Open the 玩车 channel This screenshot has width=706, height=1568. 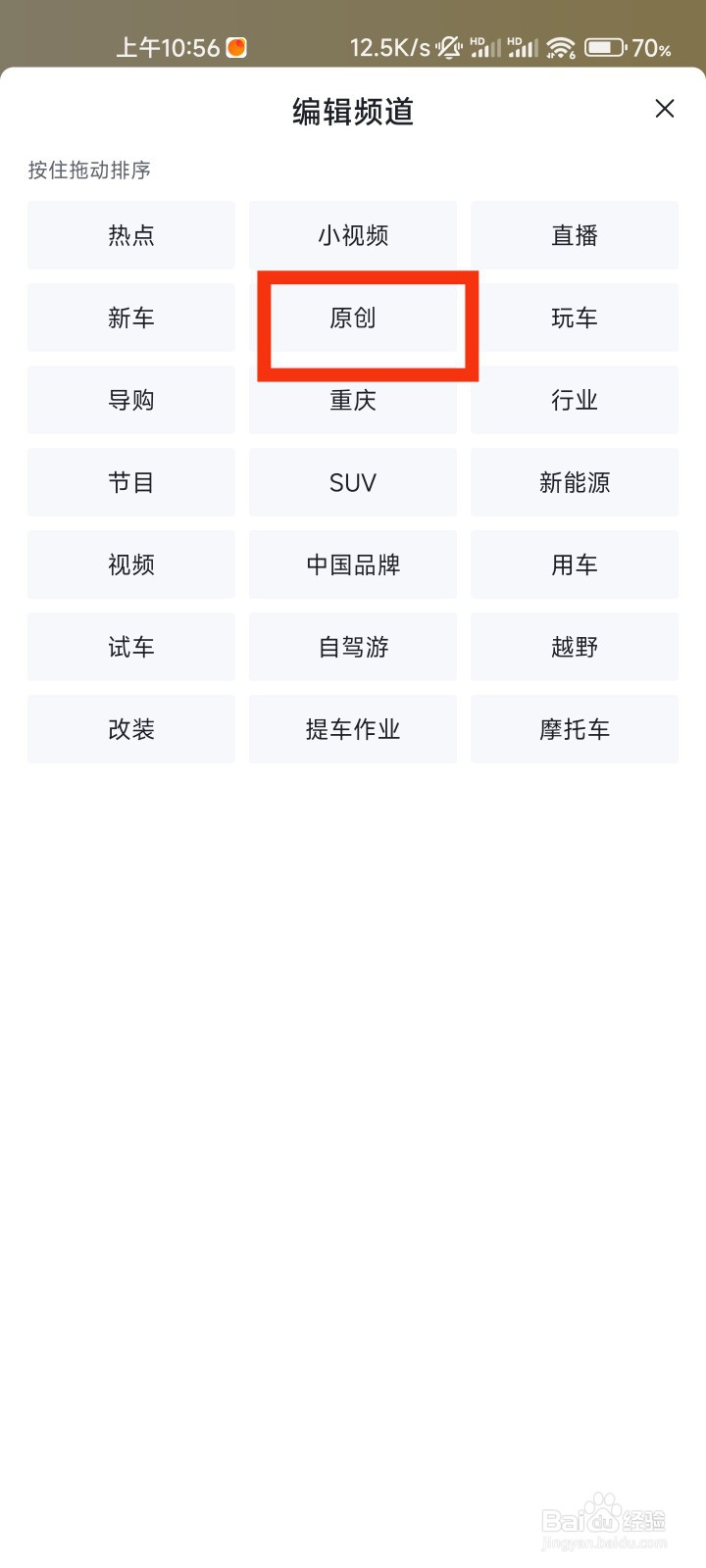coord(575,318)
